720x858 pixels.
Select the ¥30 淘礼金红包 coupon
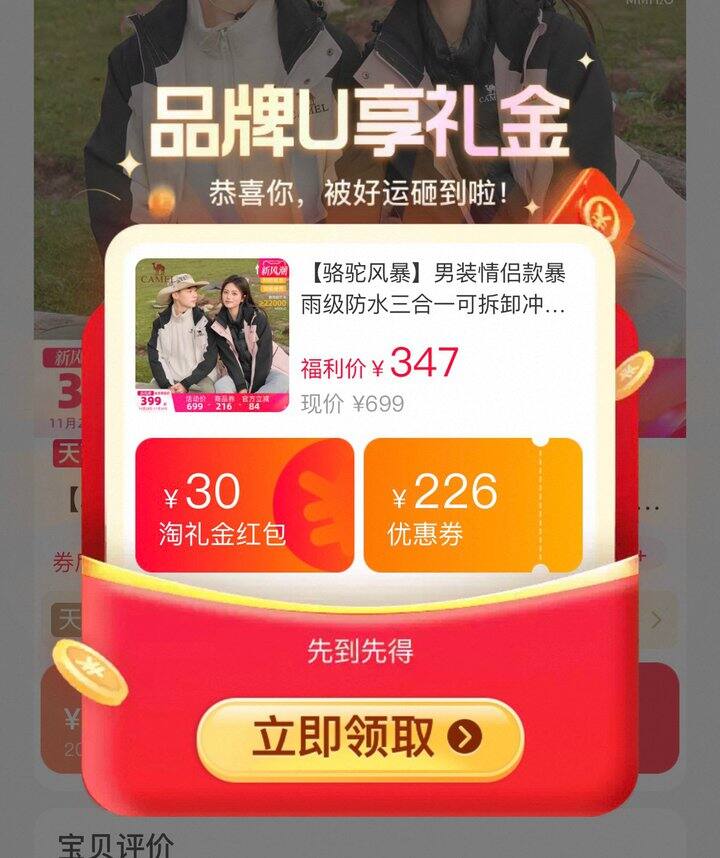pos(244,505)
